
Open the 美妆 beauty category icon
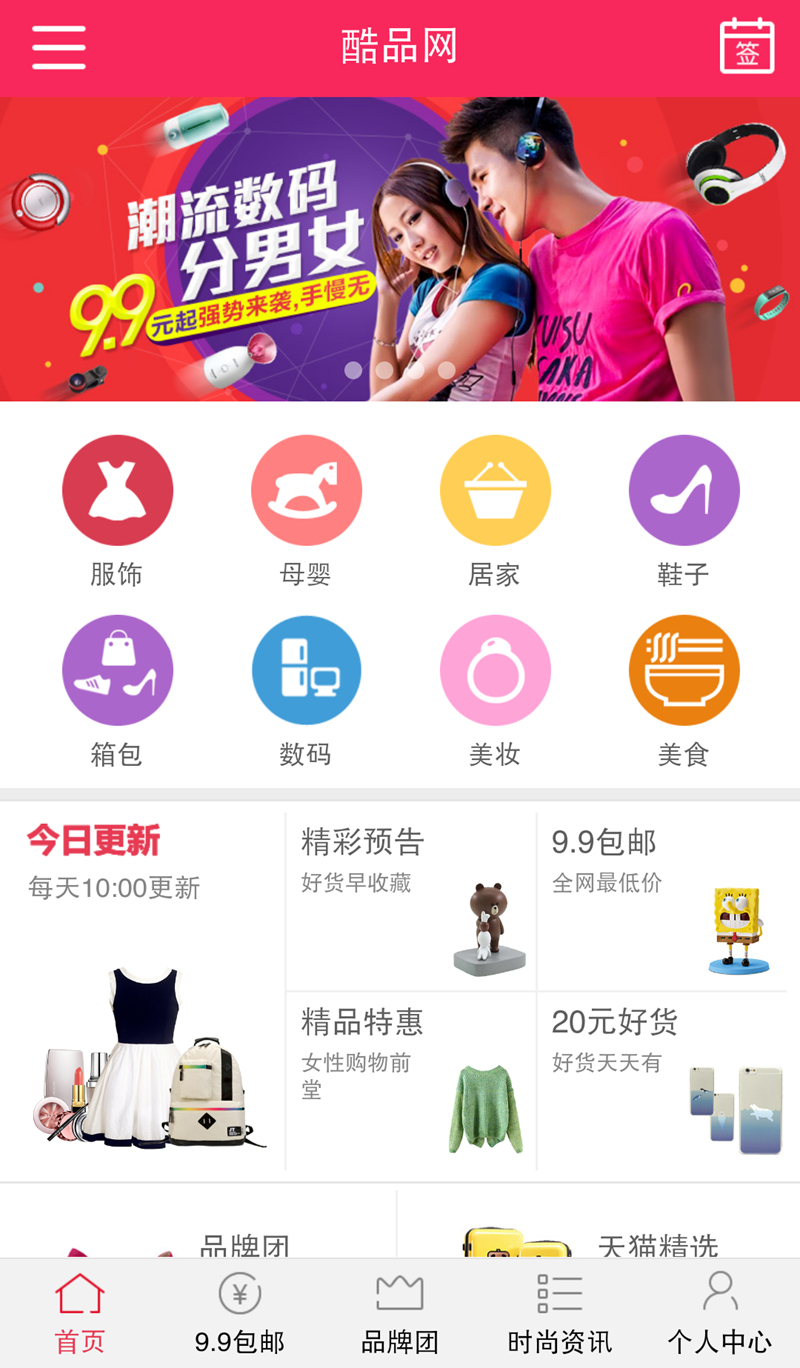[x=495, y=669]
